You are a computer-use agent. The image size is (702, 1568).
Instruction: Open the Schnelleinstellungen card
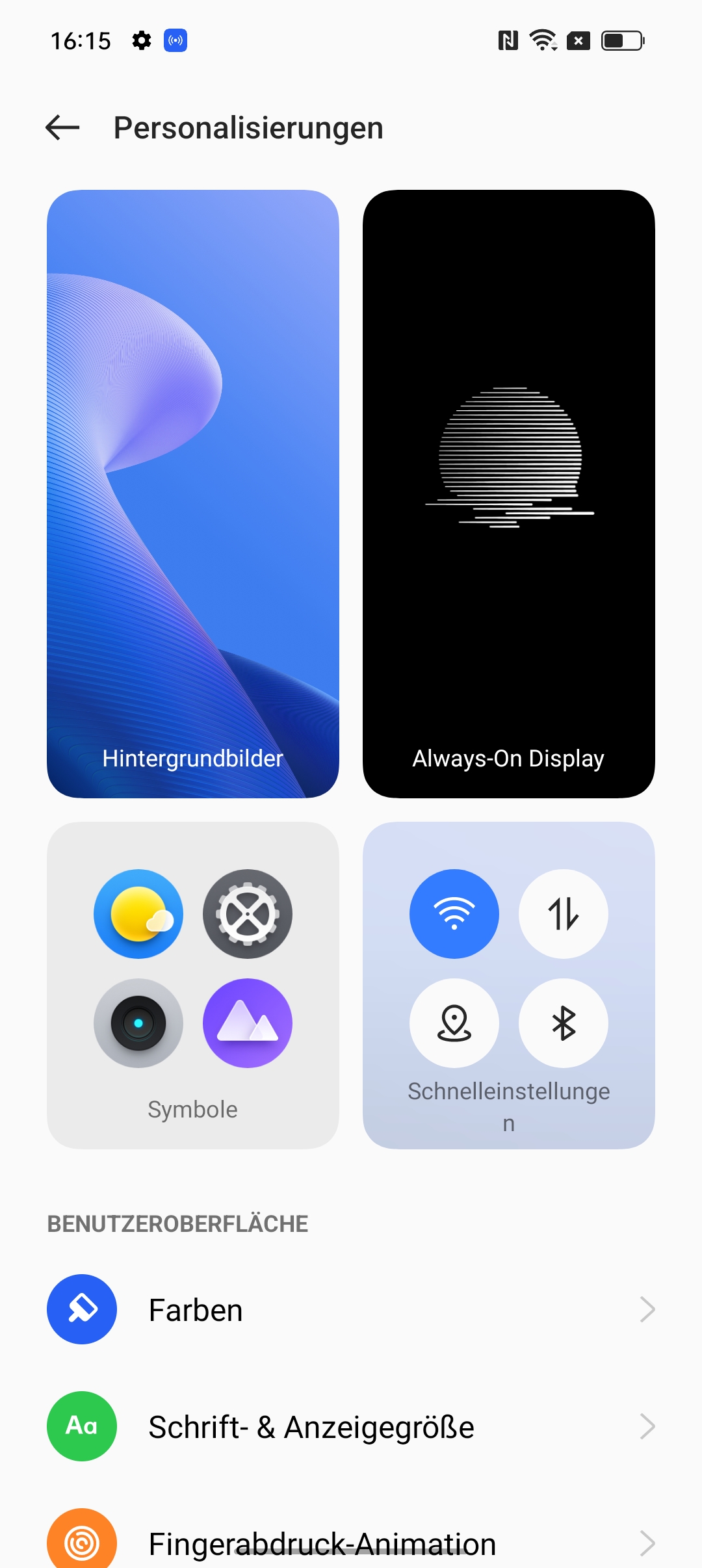point(509,986)
